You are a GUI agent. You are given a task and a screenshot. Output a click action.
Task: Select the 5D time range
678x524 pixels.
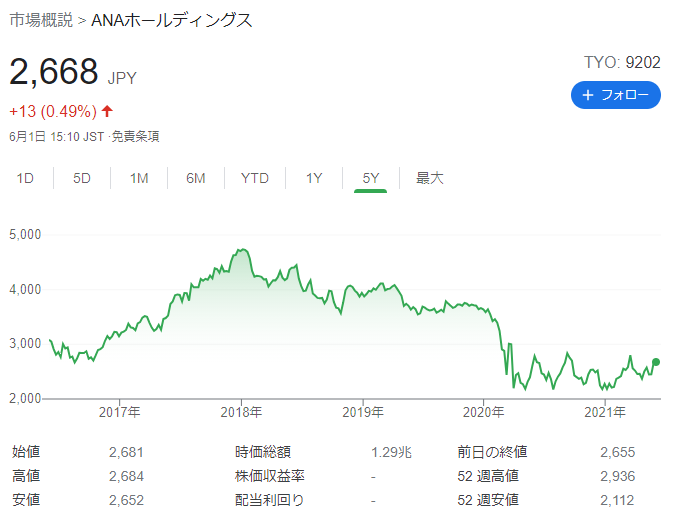pyautogui.click(x=82, y=178)
